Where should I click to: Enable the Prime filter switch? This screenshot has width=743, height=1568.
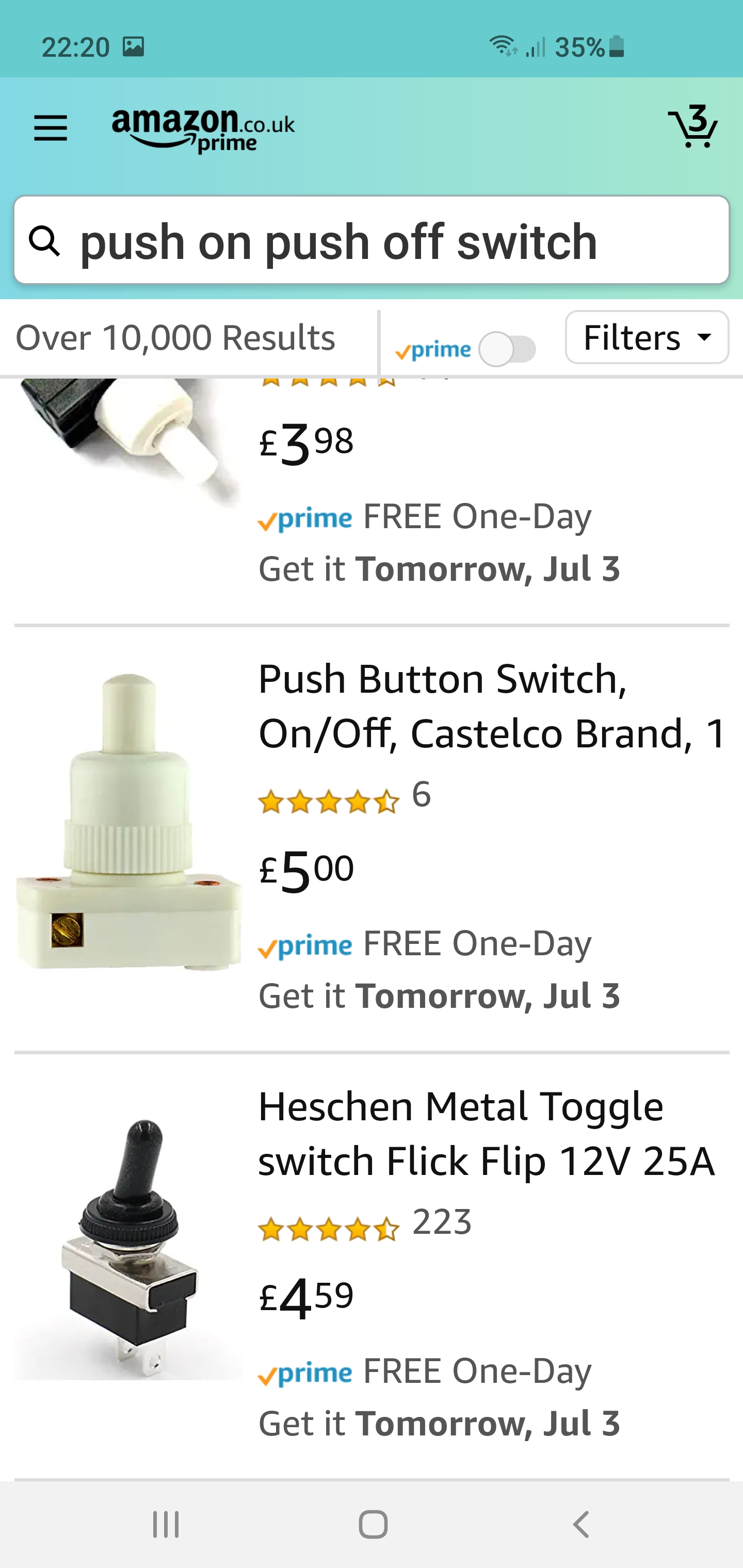[x=507, y=349]
